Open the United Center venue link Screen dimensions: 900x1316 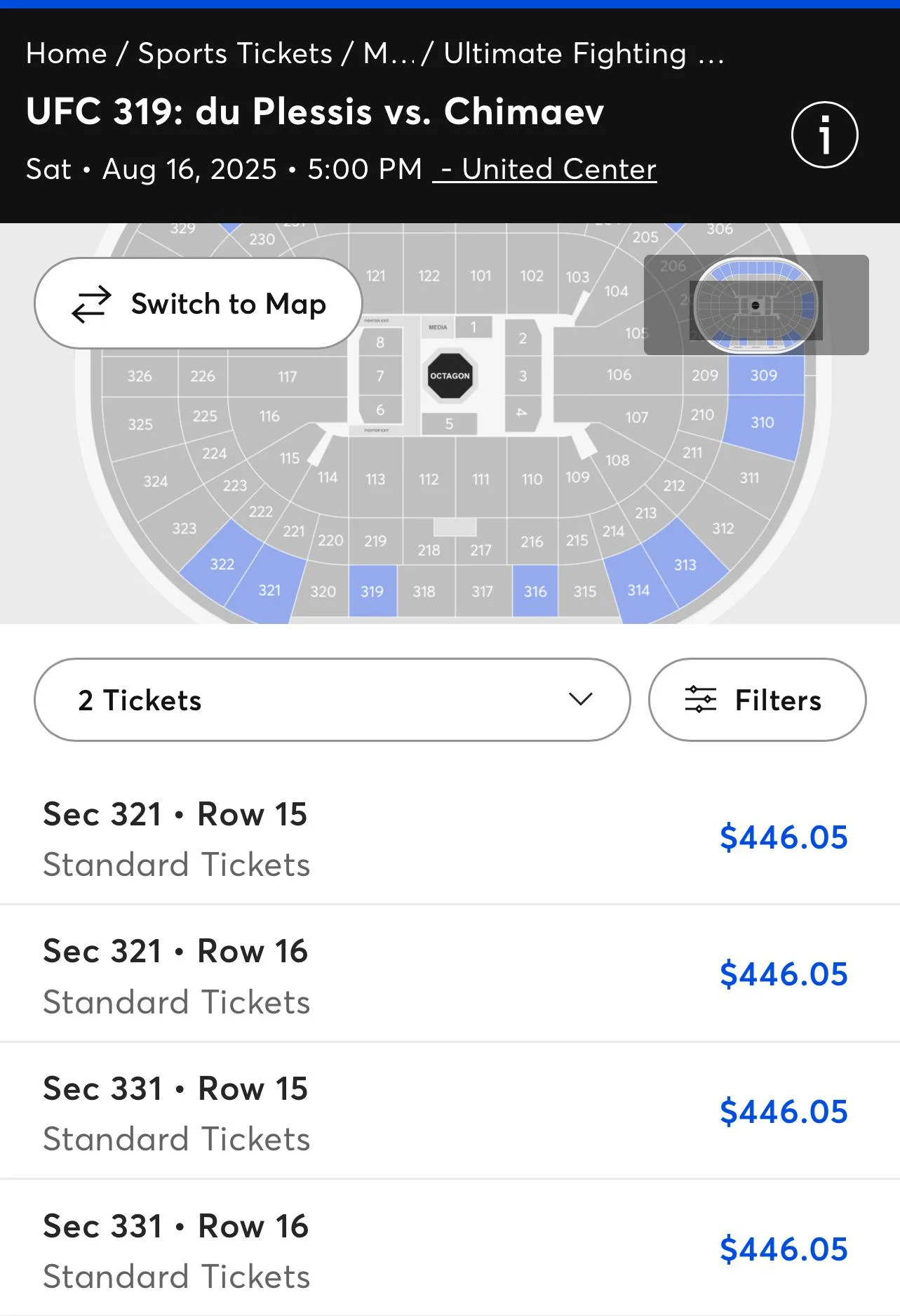pyautogui.click(x=545, y=169)
